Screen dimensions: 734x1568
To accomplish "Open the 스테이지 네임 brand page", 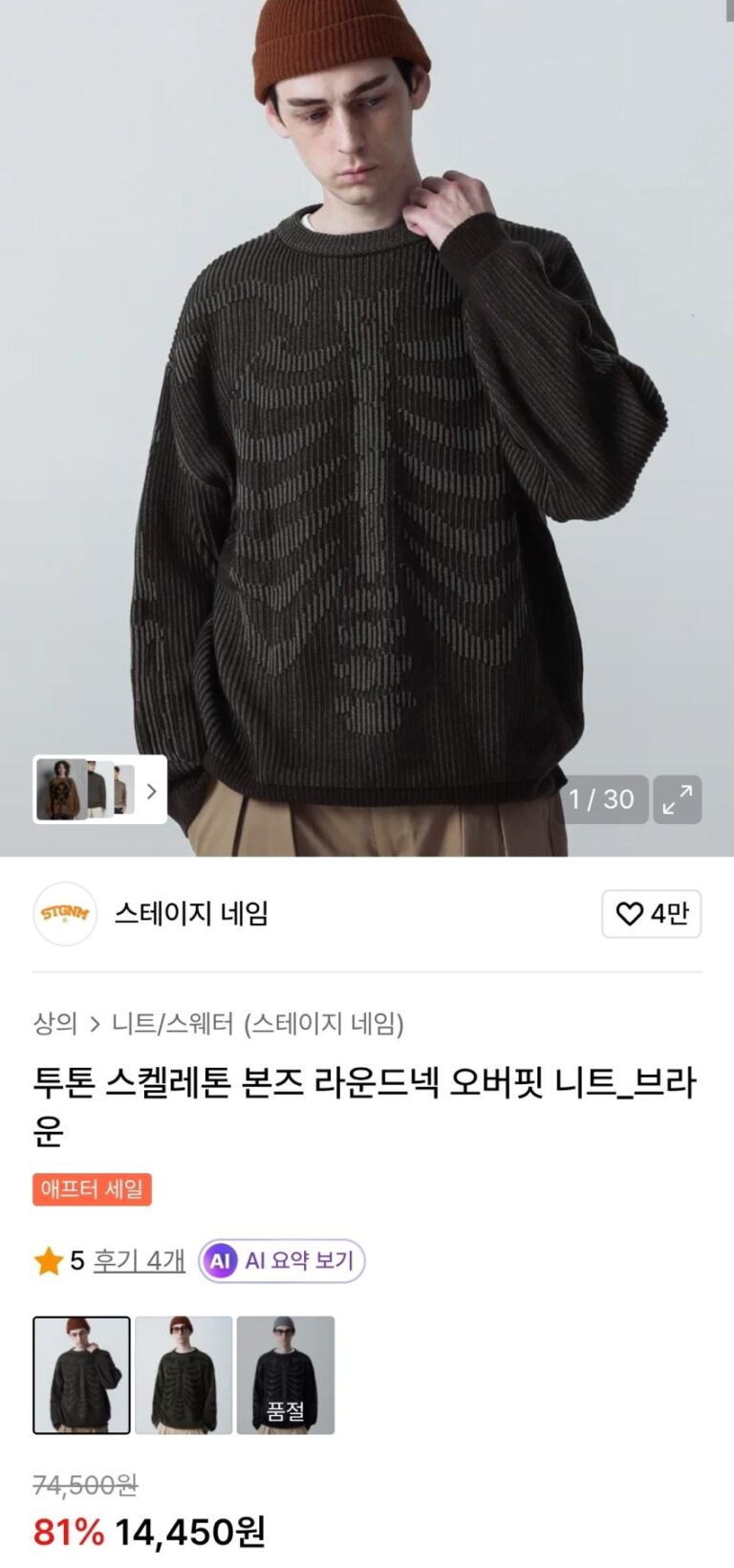I will [190, 914].
